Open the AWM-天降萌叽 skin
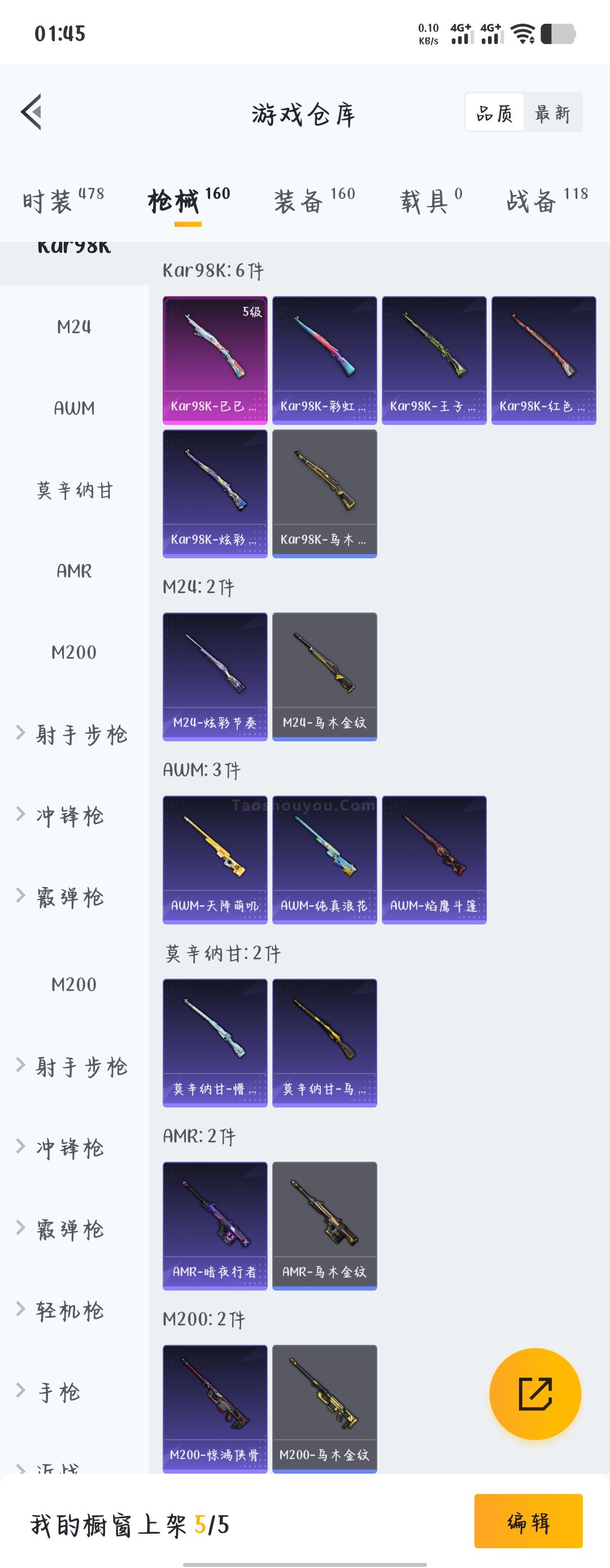 [215, 859]
